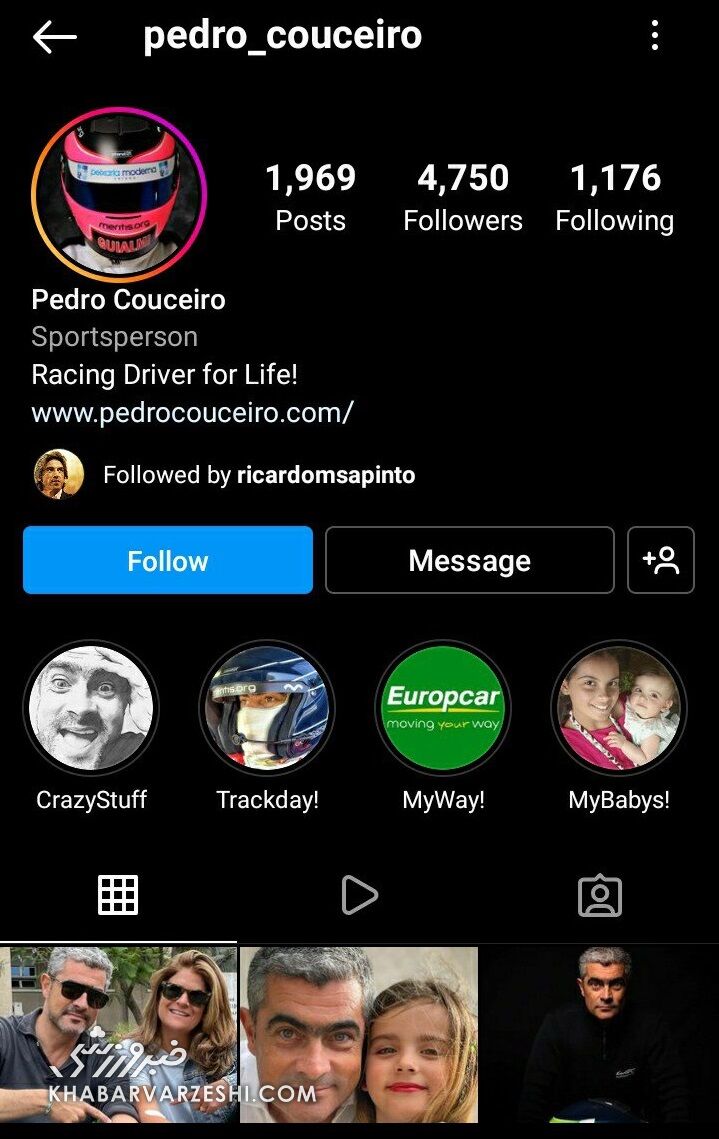Follow Pedro Couceiro
719x1139 pixels.
(x=168, y=561)
